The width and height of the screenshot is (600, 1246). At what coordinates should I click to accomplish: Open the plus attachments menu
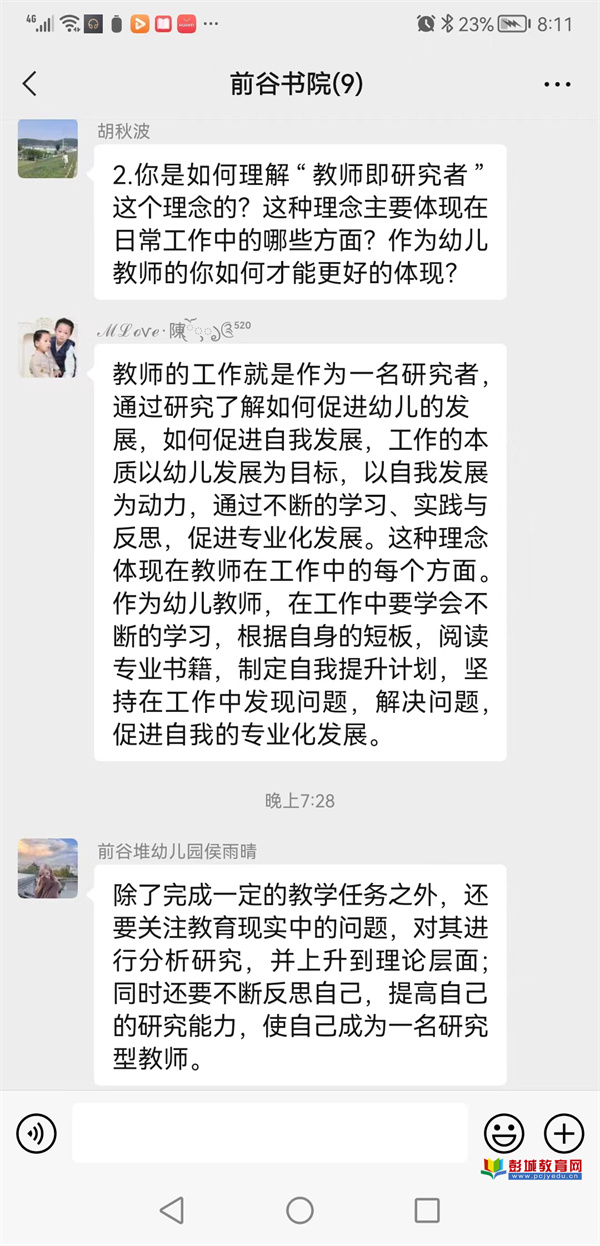[x=563, y=1134]
